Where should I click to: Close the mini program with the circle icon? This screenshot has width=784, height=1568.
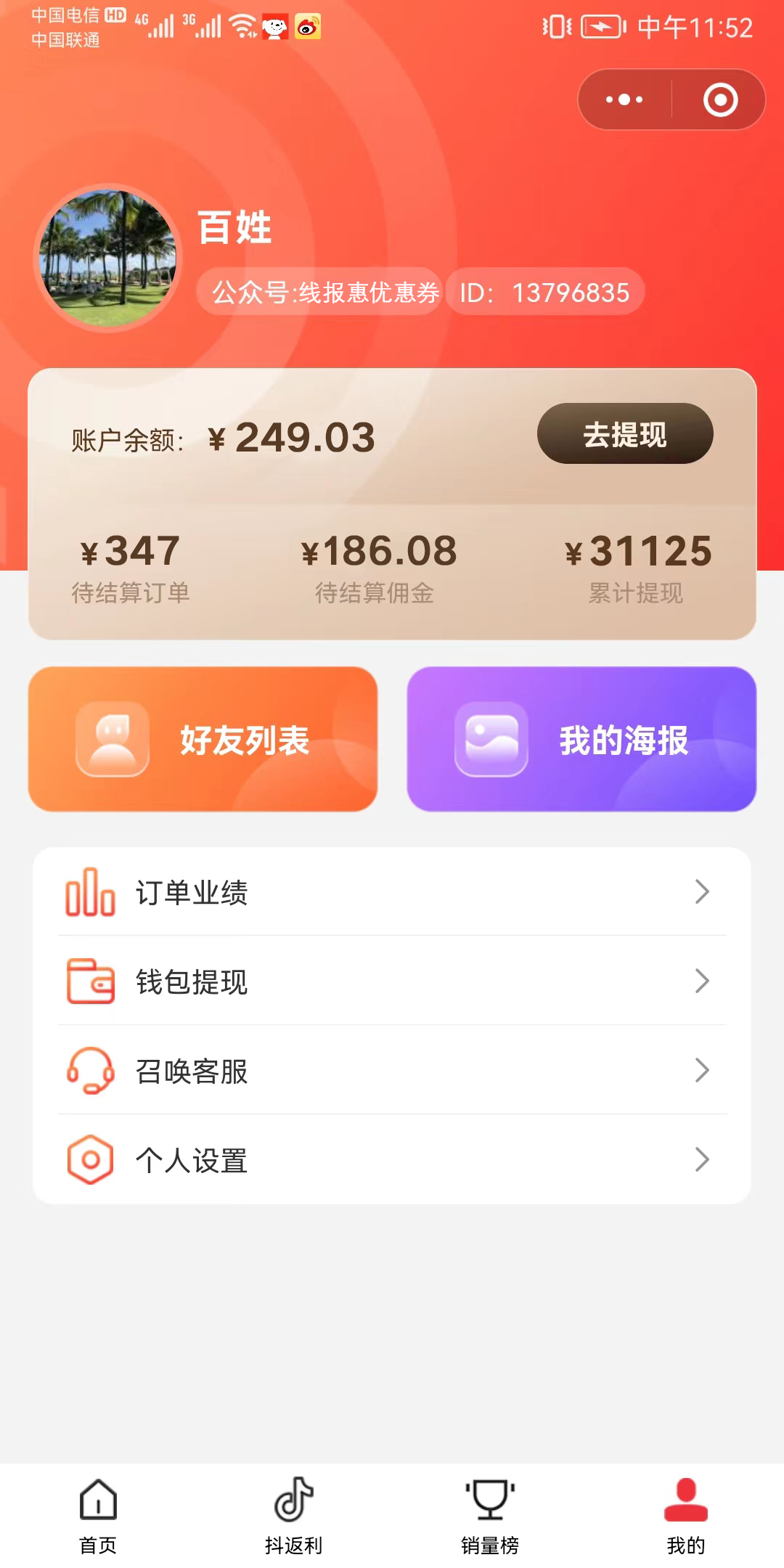pyautogui.click(x=720, y=99)
